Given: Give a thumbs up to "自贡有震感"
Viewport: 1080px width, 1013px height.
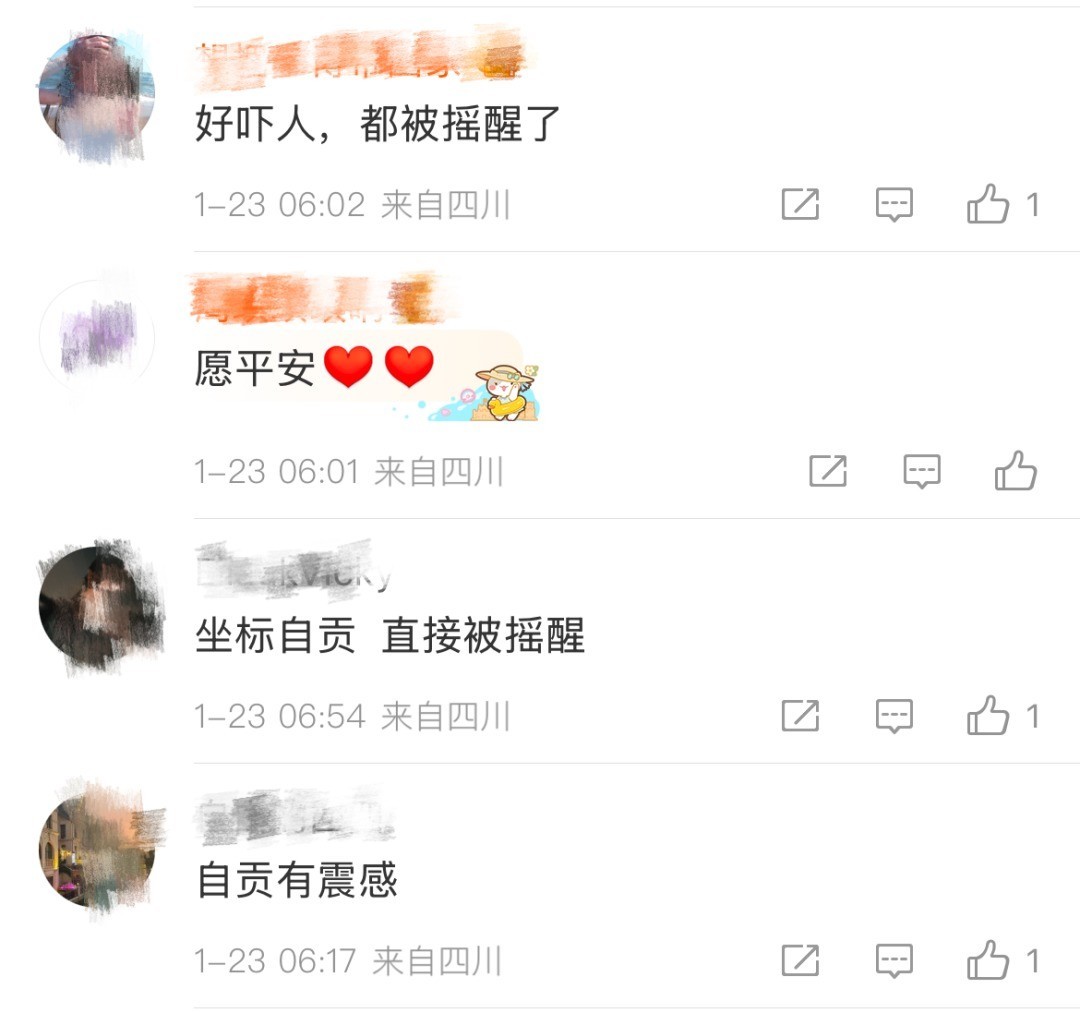Looking at the screenshot, I should [x=988, y=961].
